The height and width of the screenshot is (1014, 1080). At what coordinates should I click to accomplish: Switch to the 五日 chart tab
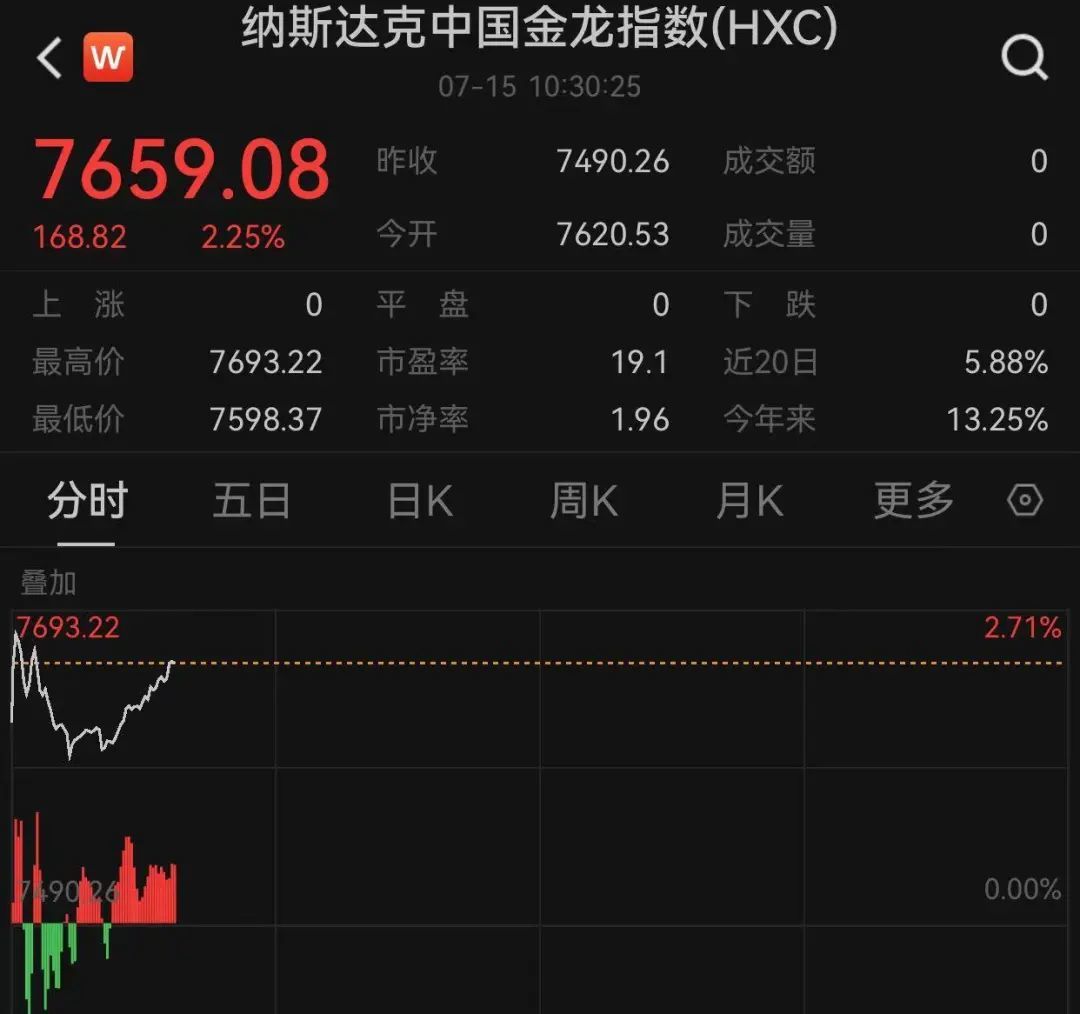[251, 500]
